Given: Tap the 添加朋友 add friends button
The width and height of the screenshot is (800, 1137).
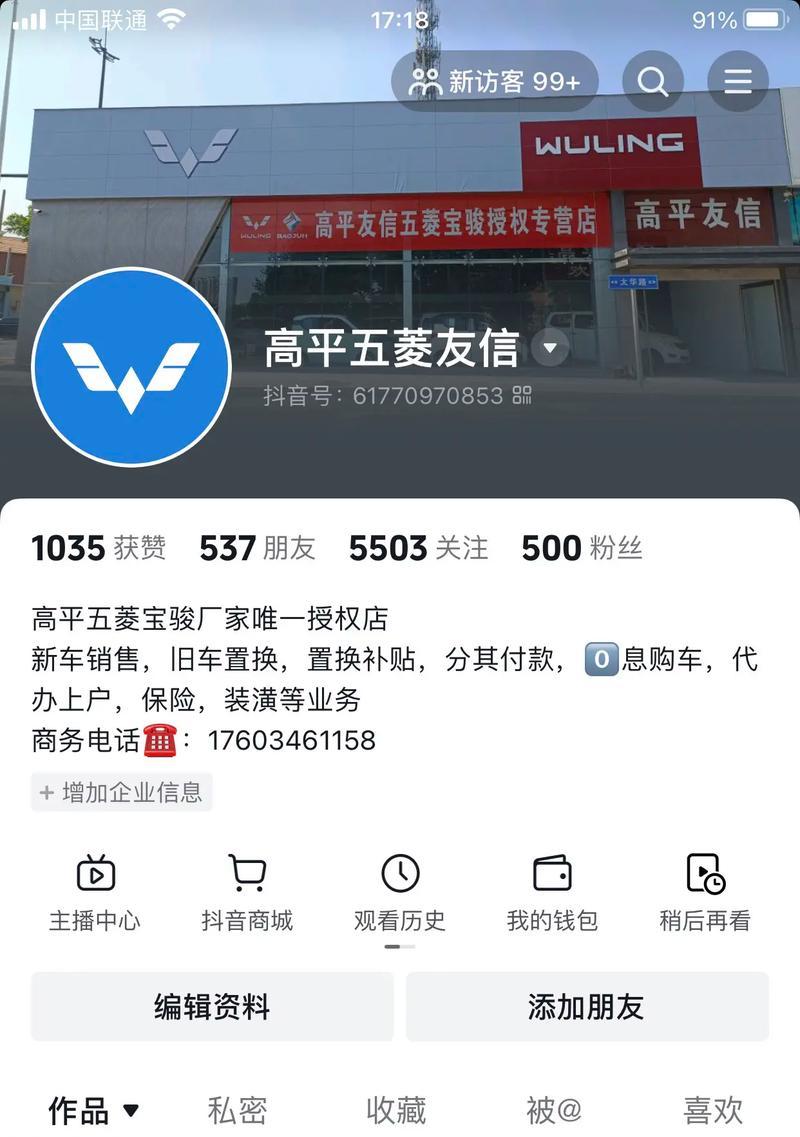Looking at the screenshot, I should point(586,1006).
